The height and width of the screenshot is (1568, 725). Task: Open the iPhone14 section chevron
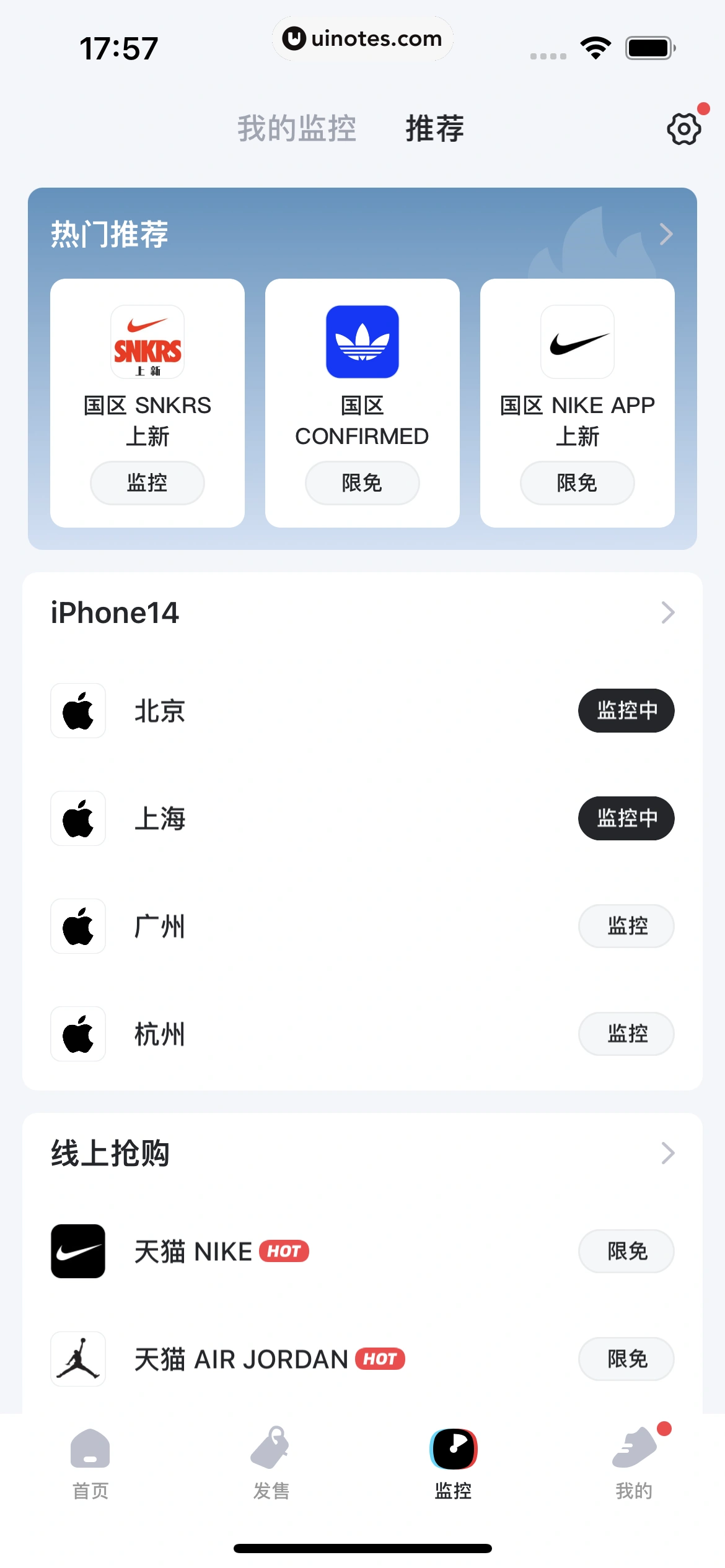coord(667,612)
